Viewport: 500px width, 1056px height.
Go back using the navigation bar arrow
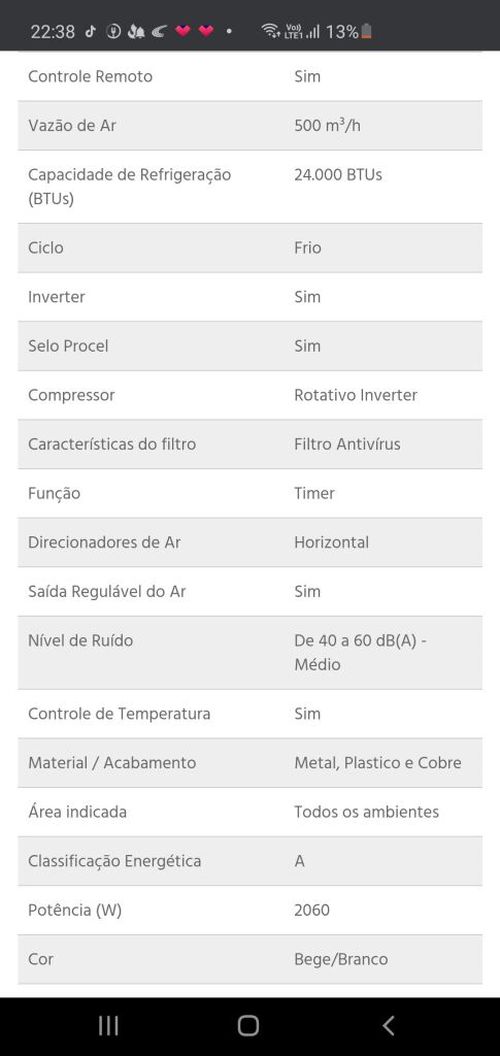388,1026
